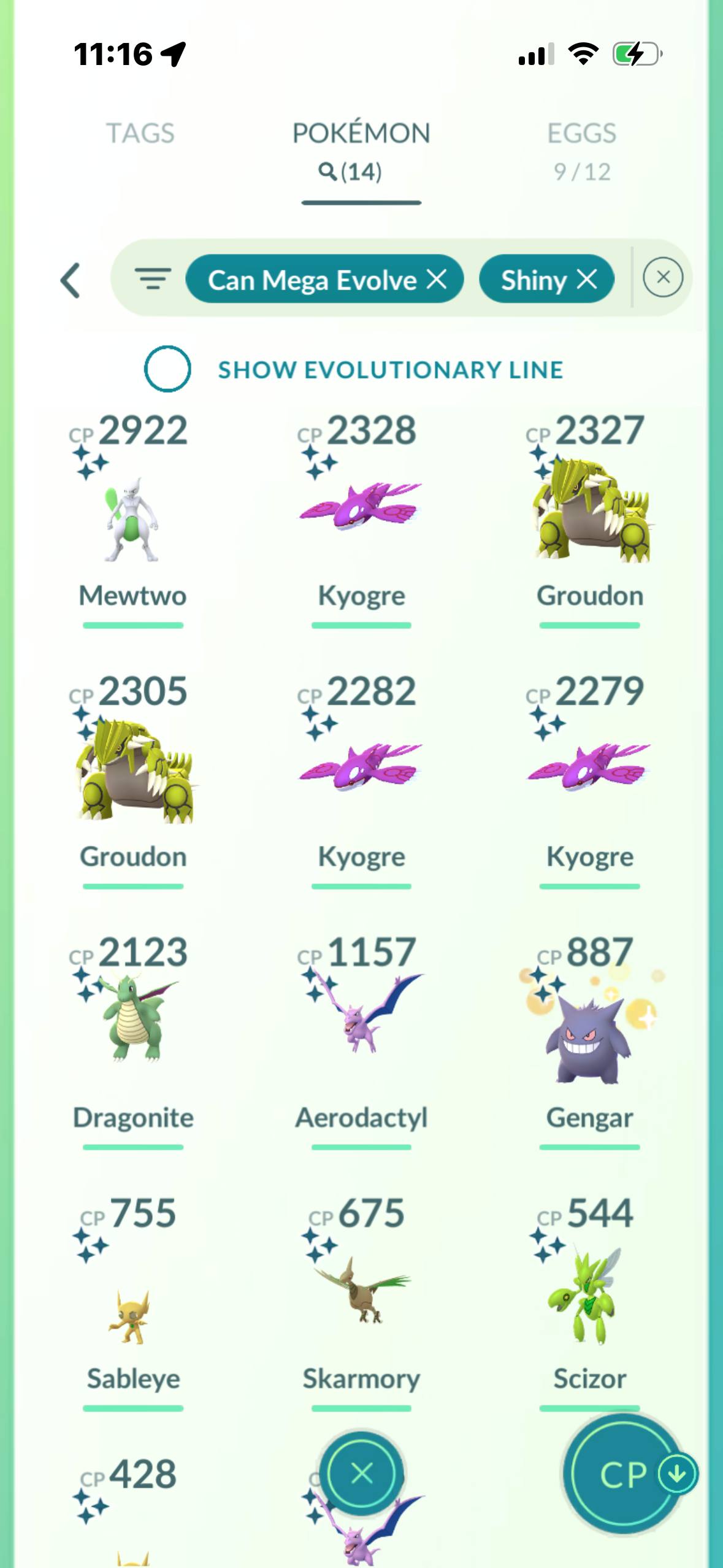This screenshot has width=723, height=1568.
Task: Enable Show Evolutionary Line
Action: coord(167,369)
